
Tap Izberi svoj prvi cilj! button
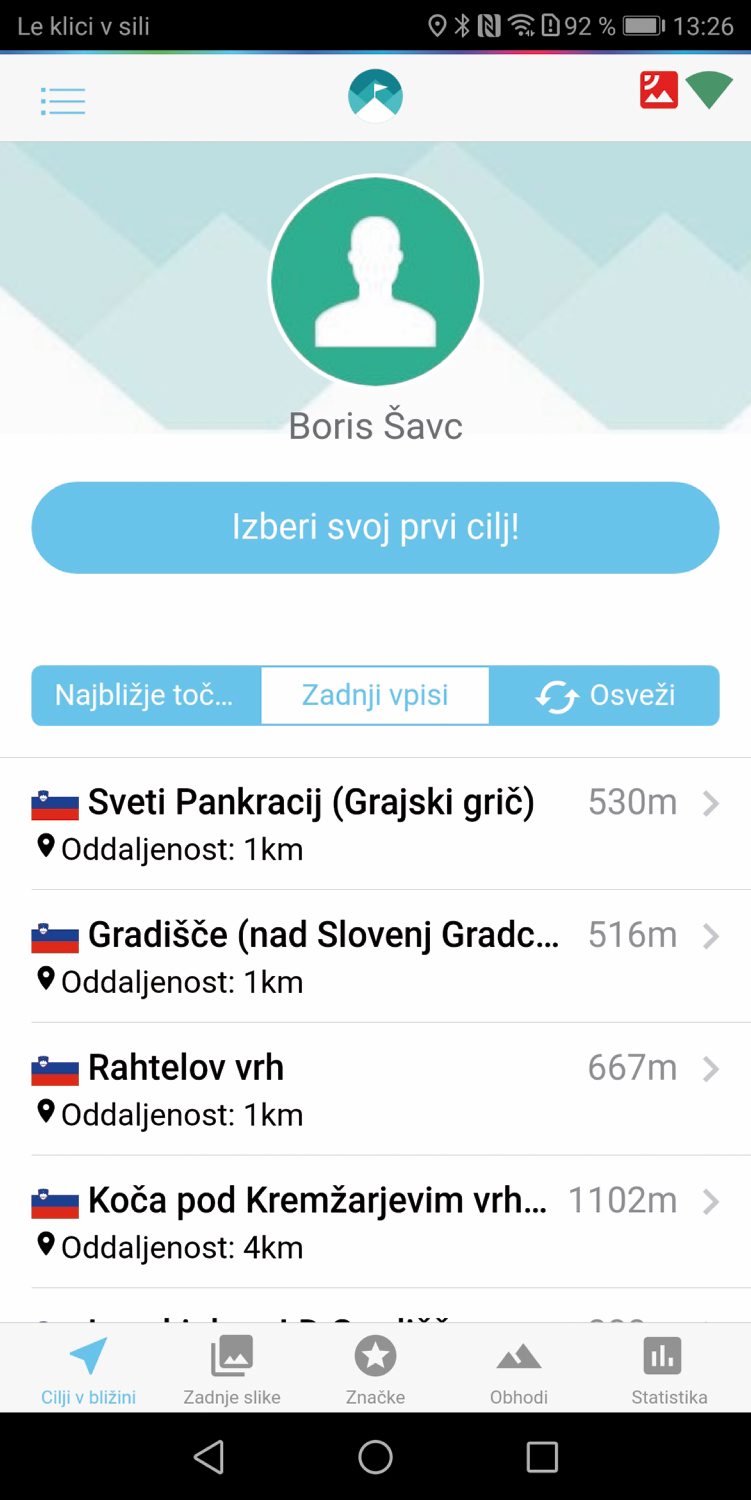click(375, 527)
